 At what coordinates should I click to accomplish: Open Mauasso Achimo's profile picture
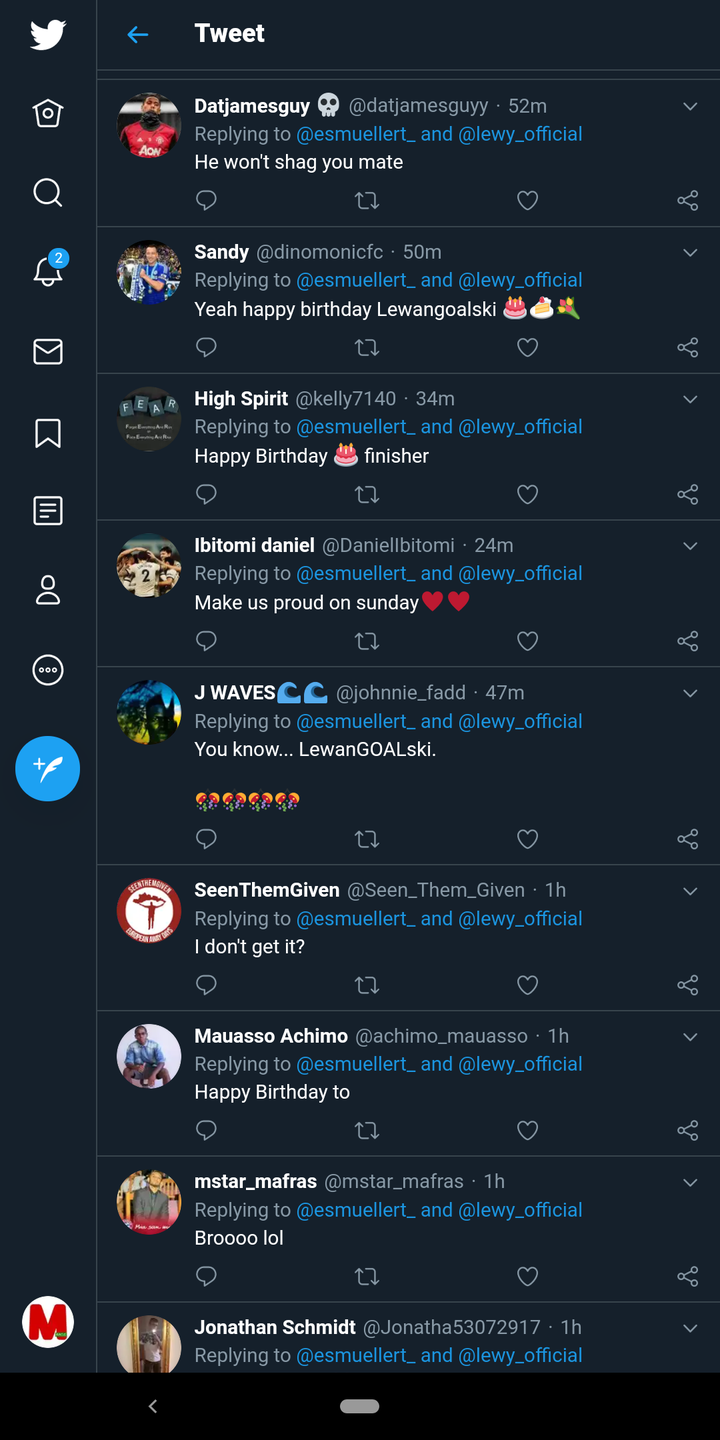coord(149,1056)
